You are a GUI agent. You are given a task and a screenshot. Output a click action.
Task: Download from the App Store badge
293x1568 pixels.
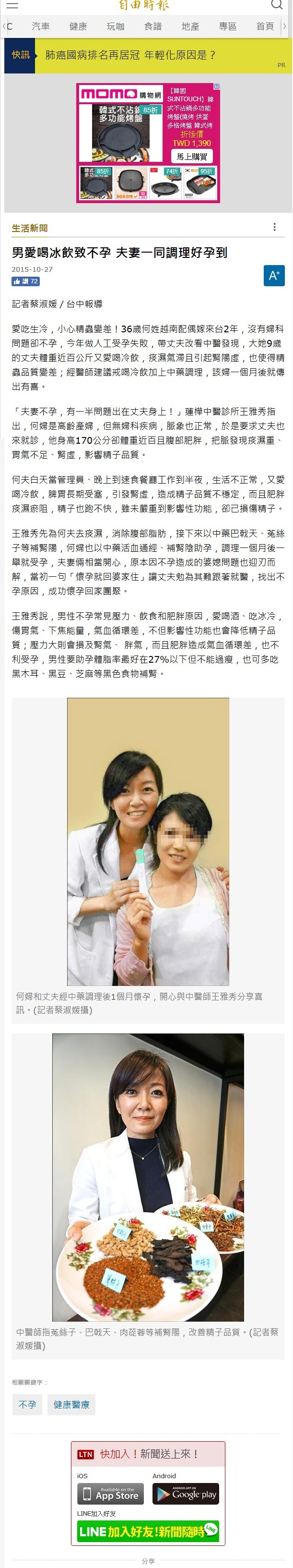coord(110,1494)
